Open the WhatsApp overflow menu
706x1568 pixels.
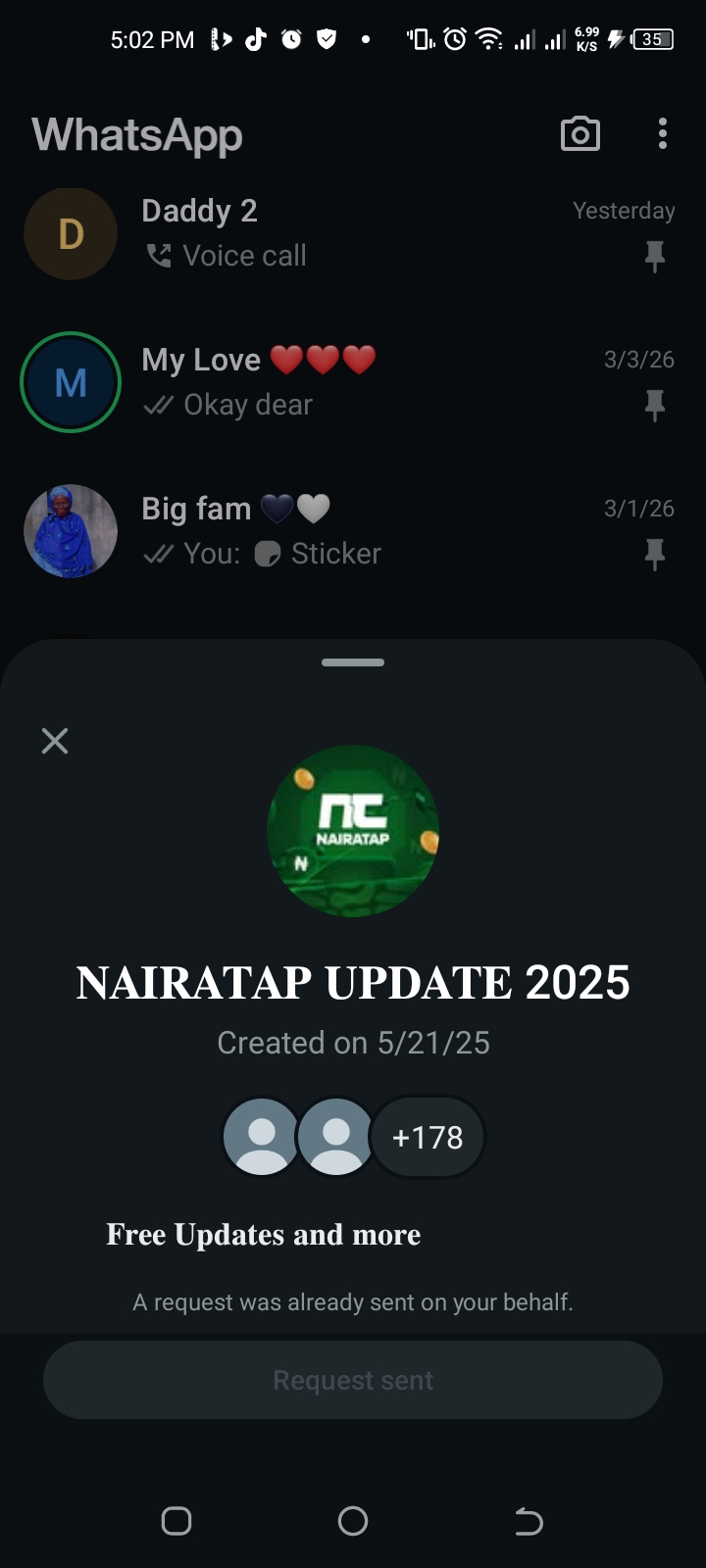[x=663, y=134]
